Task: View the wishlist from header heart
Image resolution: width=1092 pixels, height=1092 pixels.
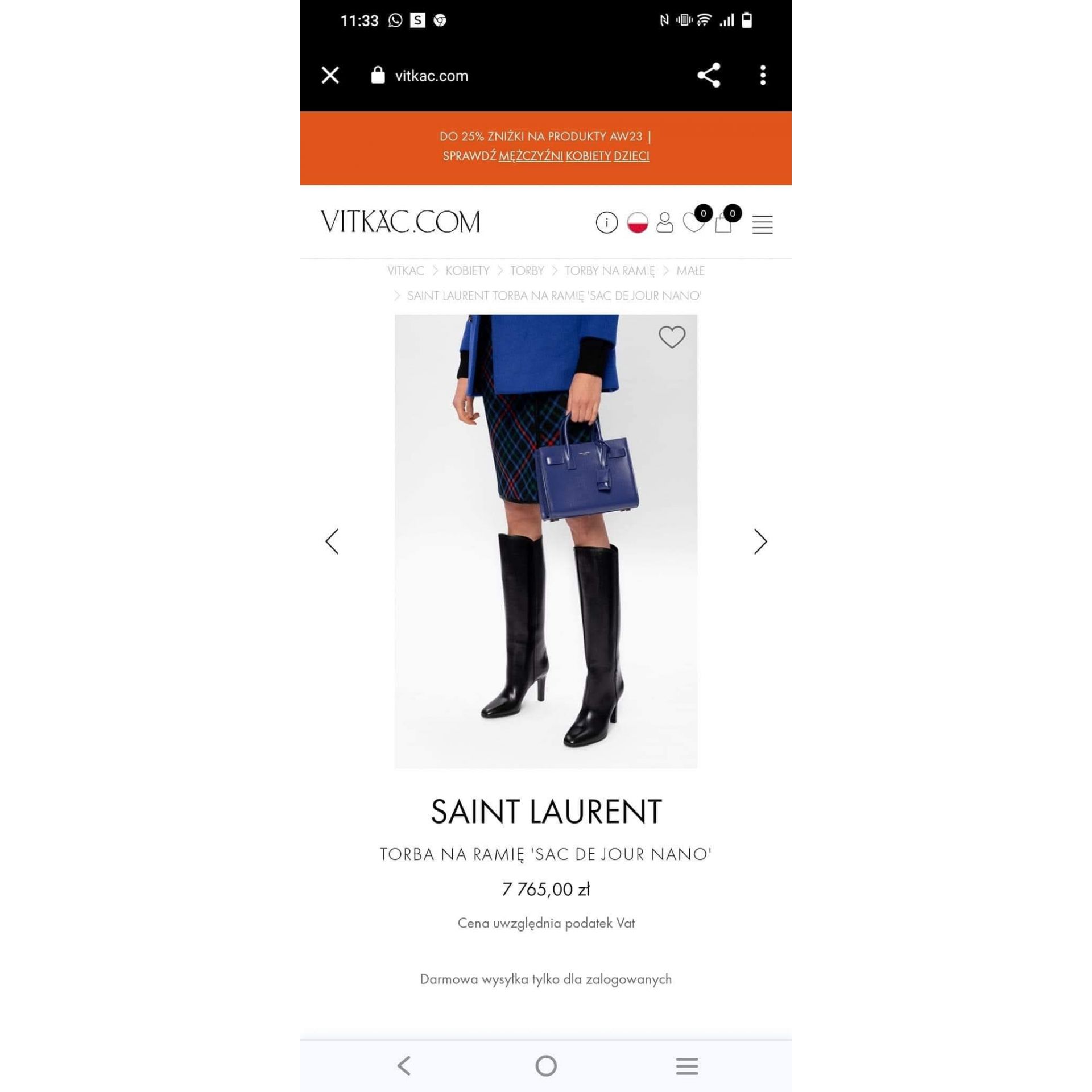Action: pyautogui.click(x=693, y=222)
